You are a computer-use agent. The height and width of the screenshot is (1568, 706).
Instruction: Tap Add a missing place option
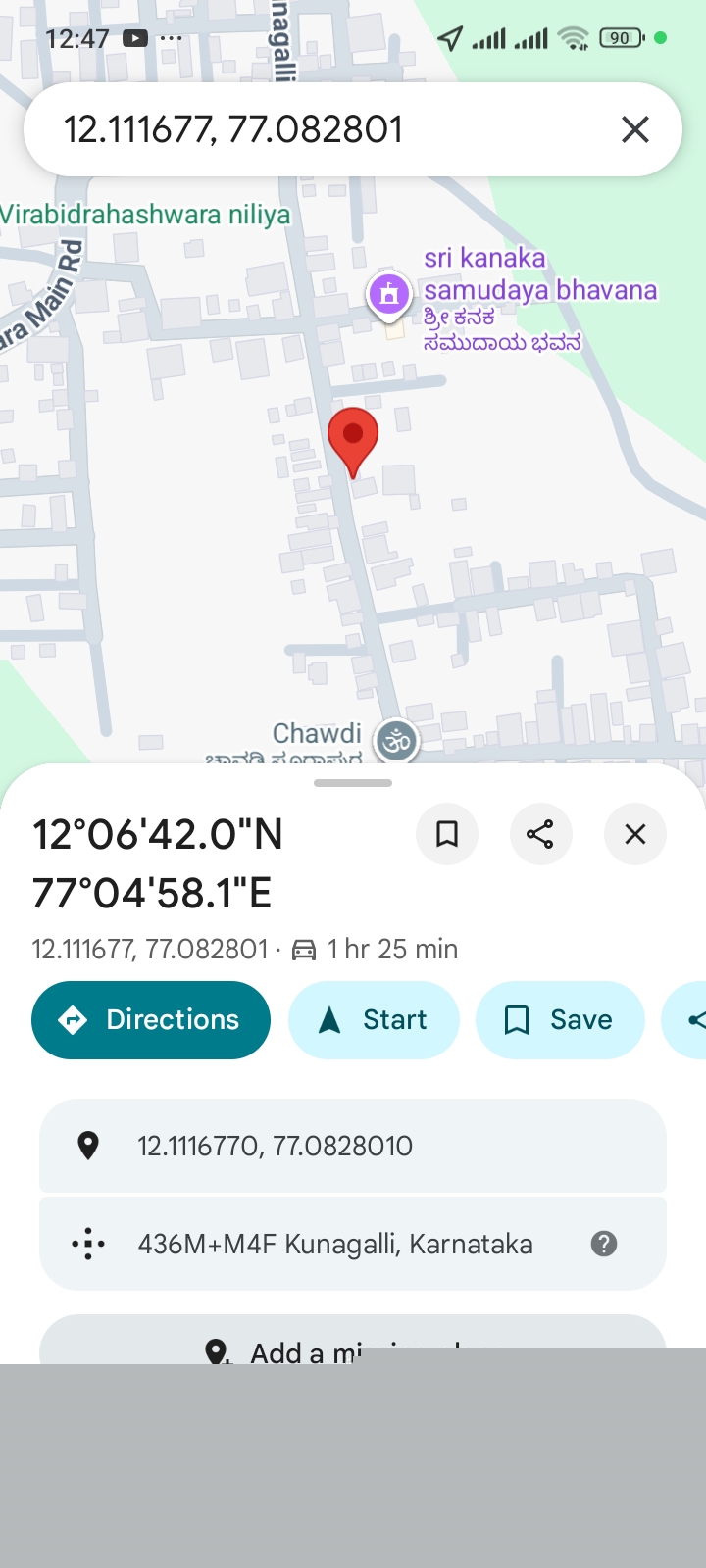coord(353,1348)
